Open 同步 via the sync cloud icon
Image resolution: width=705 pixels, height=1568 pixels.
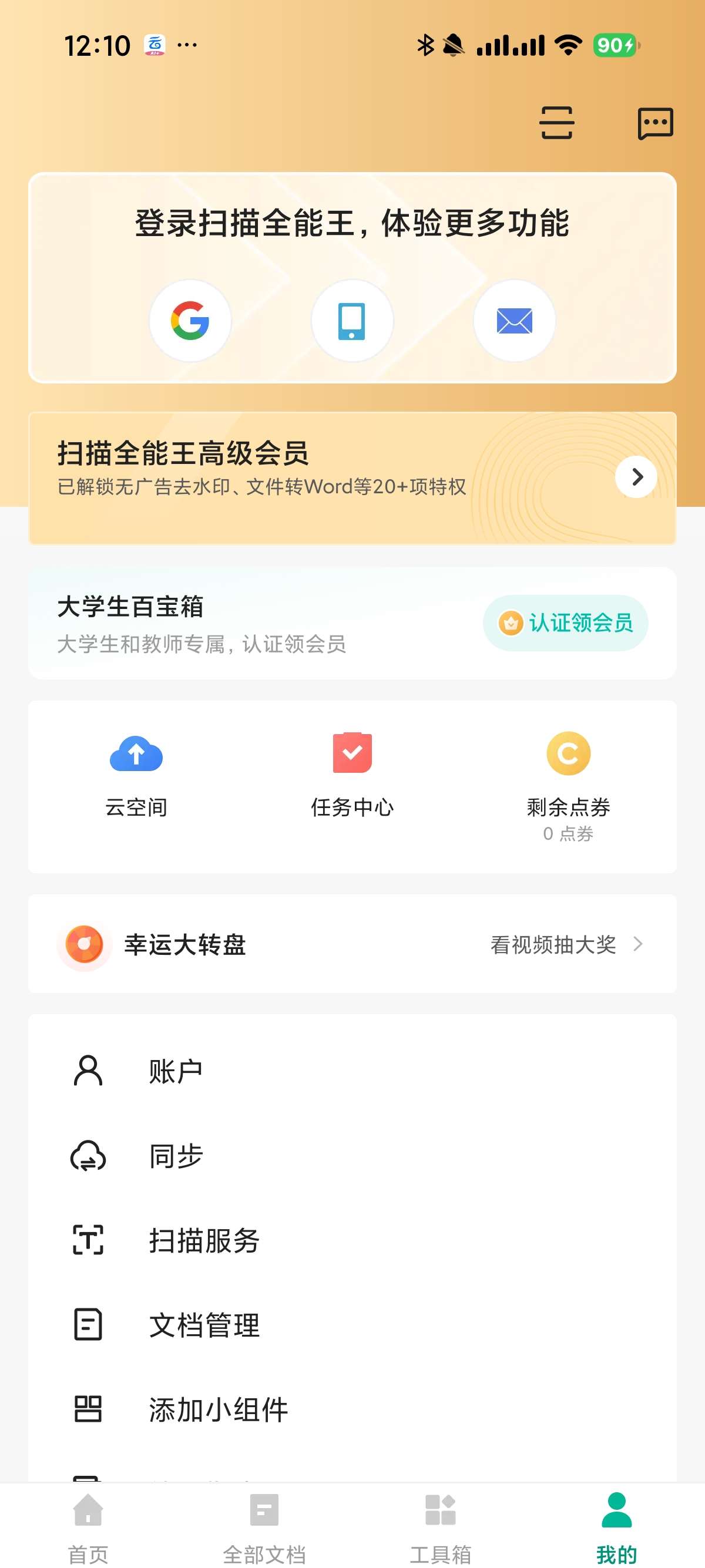pyautogui.click(x=87, y=1156)
